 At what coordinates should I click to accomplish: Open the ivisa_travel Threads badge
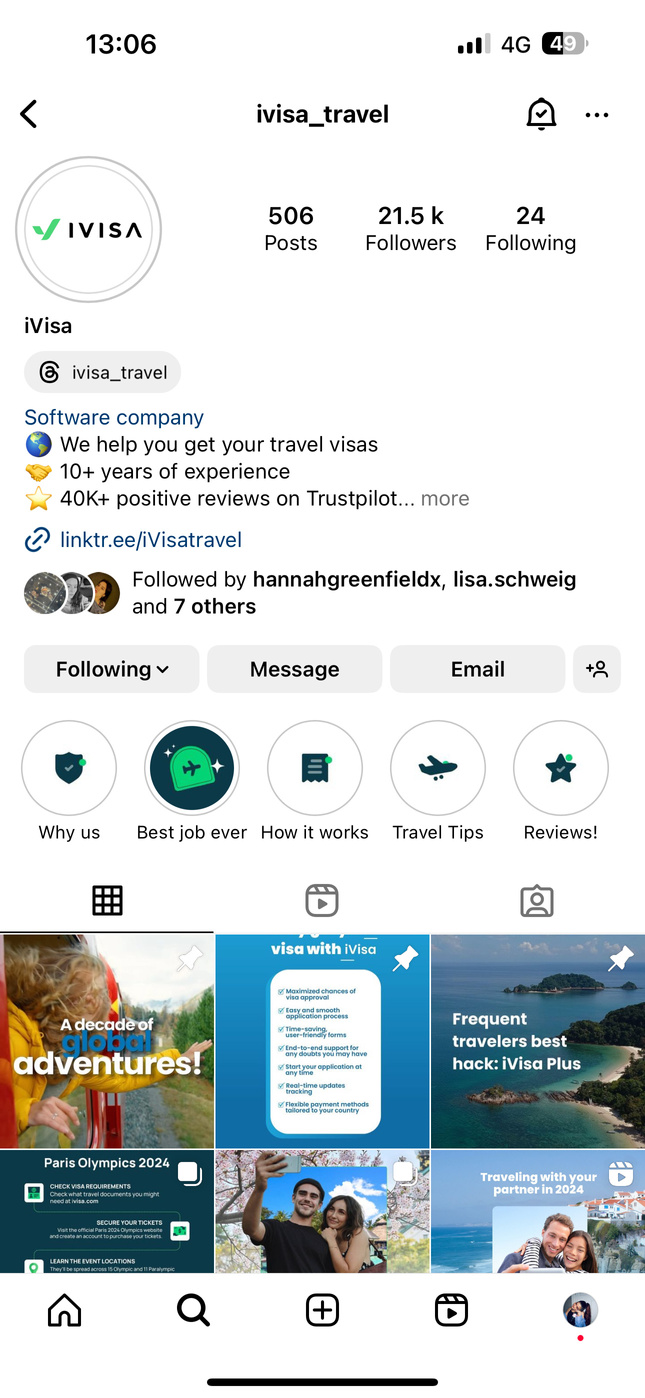(x=103, y=372)
